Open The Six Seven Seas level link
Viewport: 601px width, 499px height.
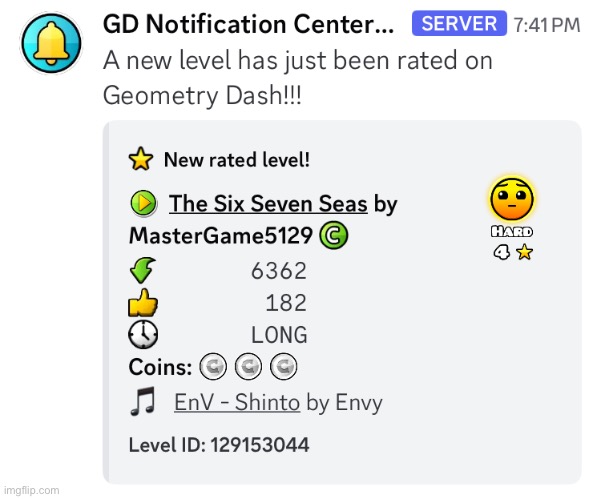tap(268, 204)
